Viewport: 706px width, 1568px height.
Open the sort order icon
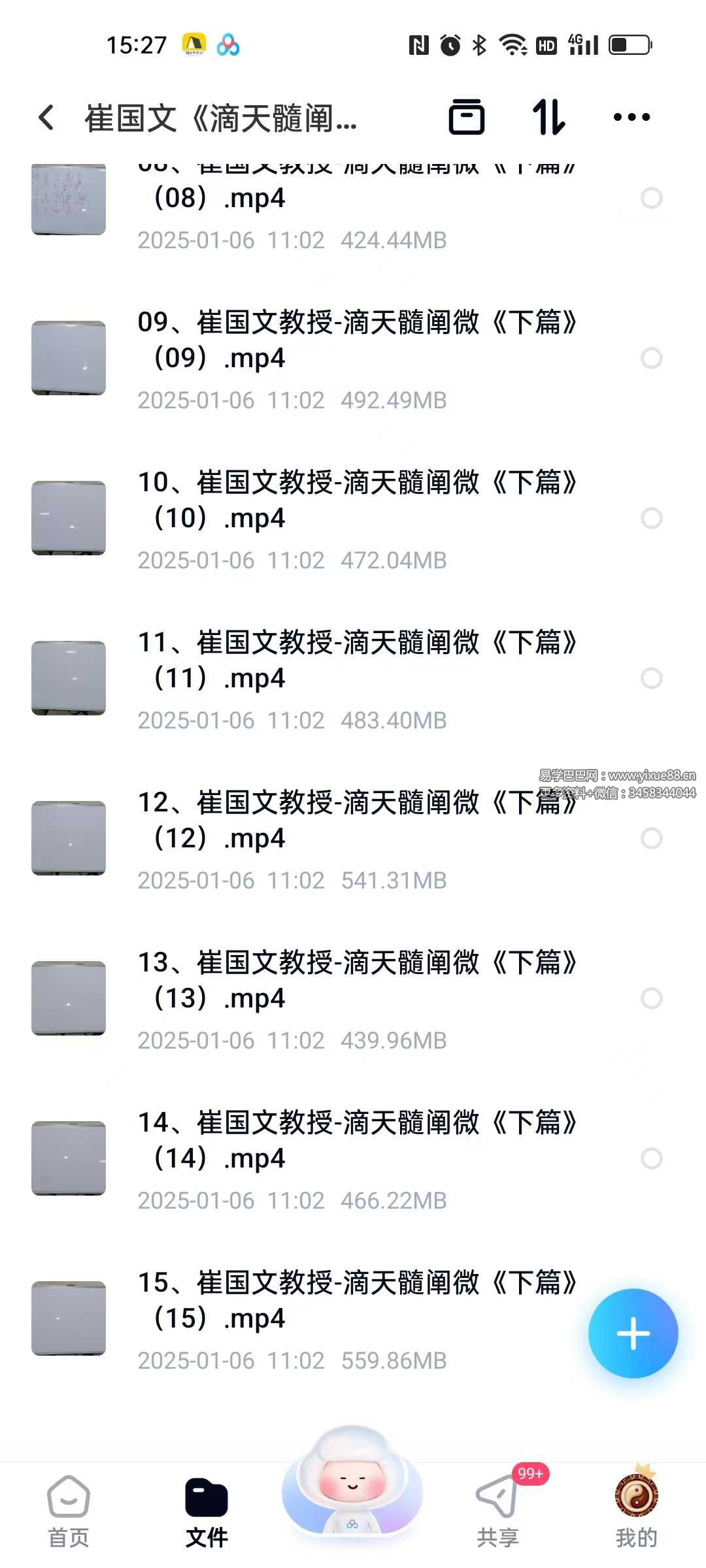(548, 118)
